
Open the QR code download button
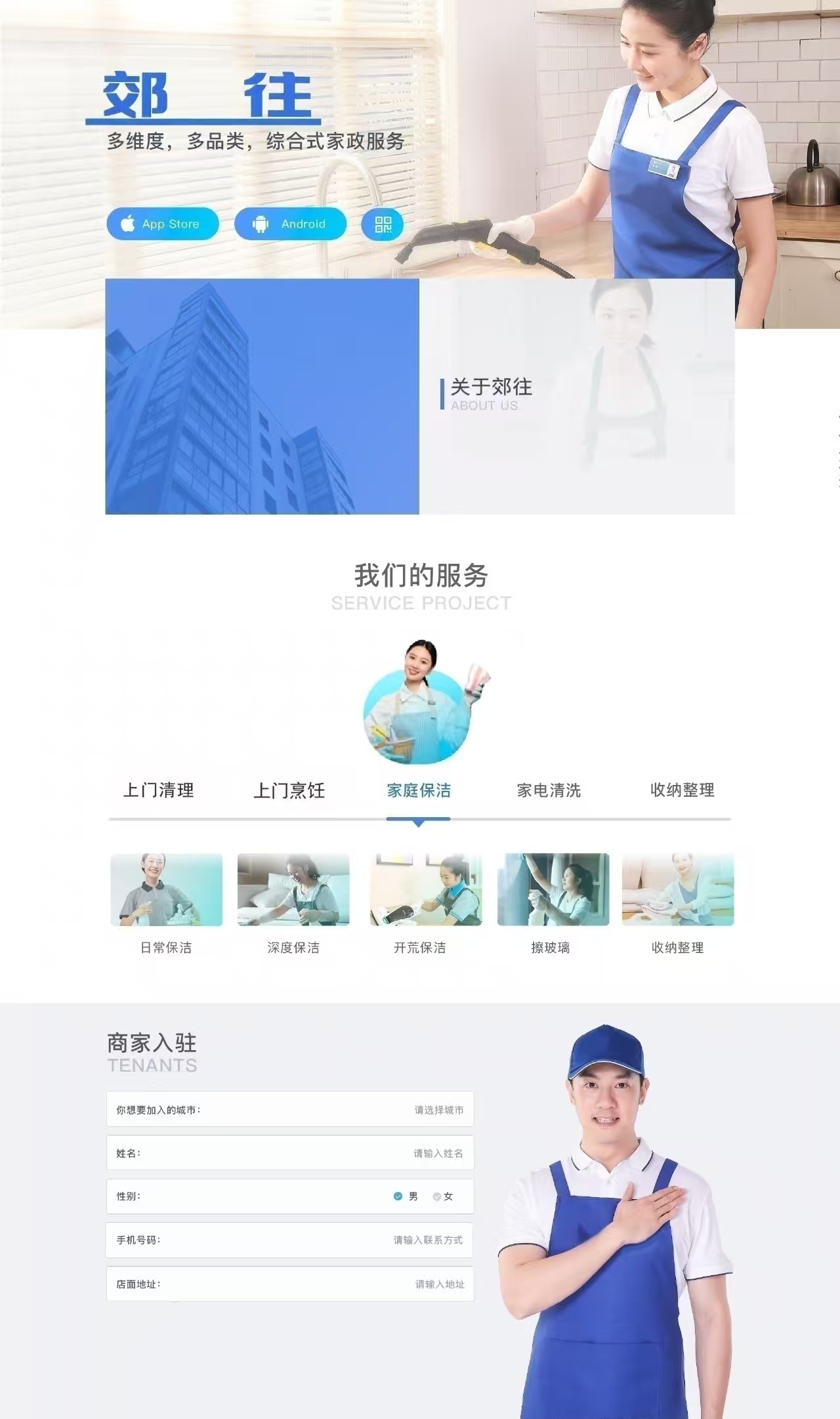[x=383, y=224]
